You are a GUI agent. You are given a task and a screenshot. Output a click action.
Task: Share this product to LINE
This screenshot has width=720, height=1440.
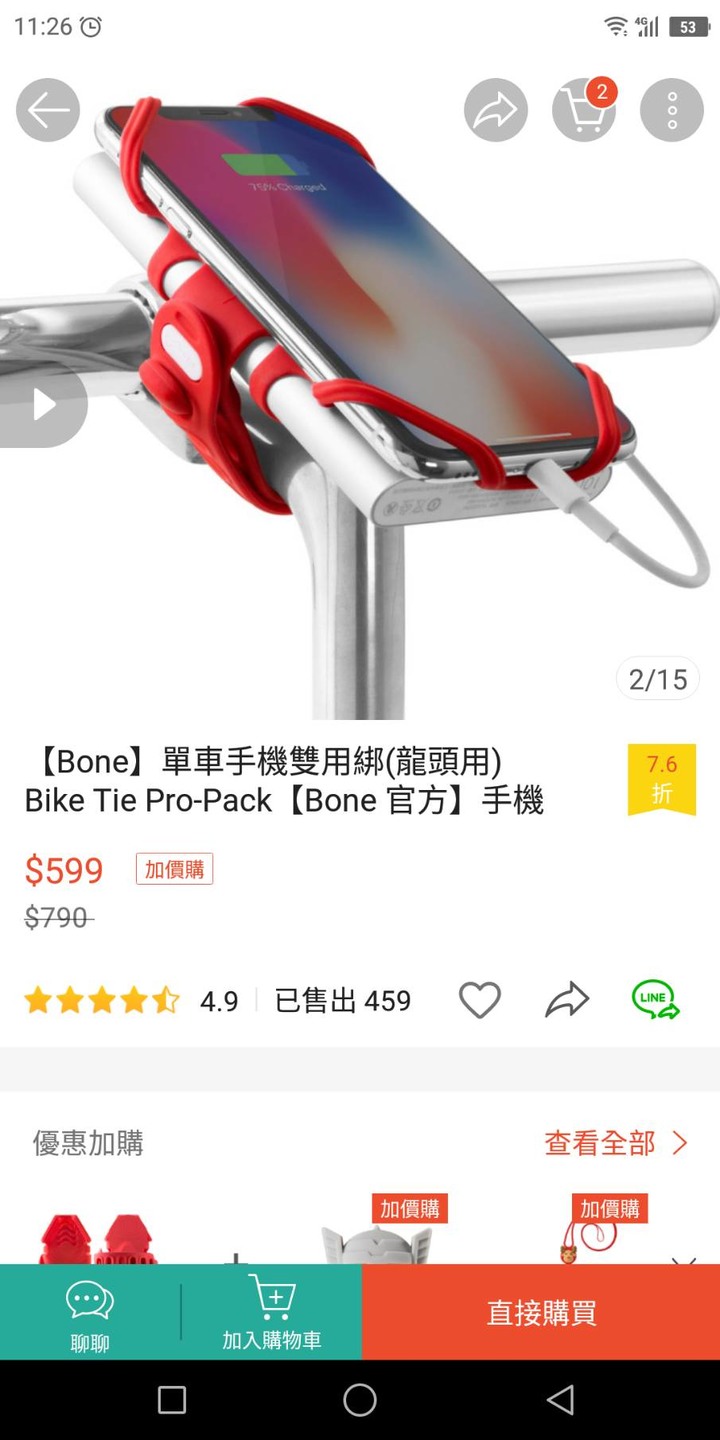point(655,1000)
